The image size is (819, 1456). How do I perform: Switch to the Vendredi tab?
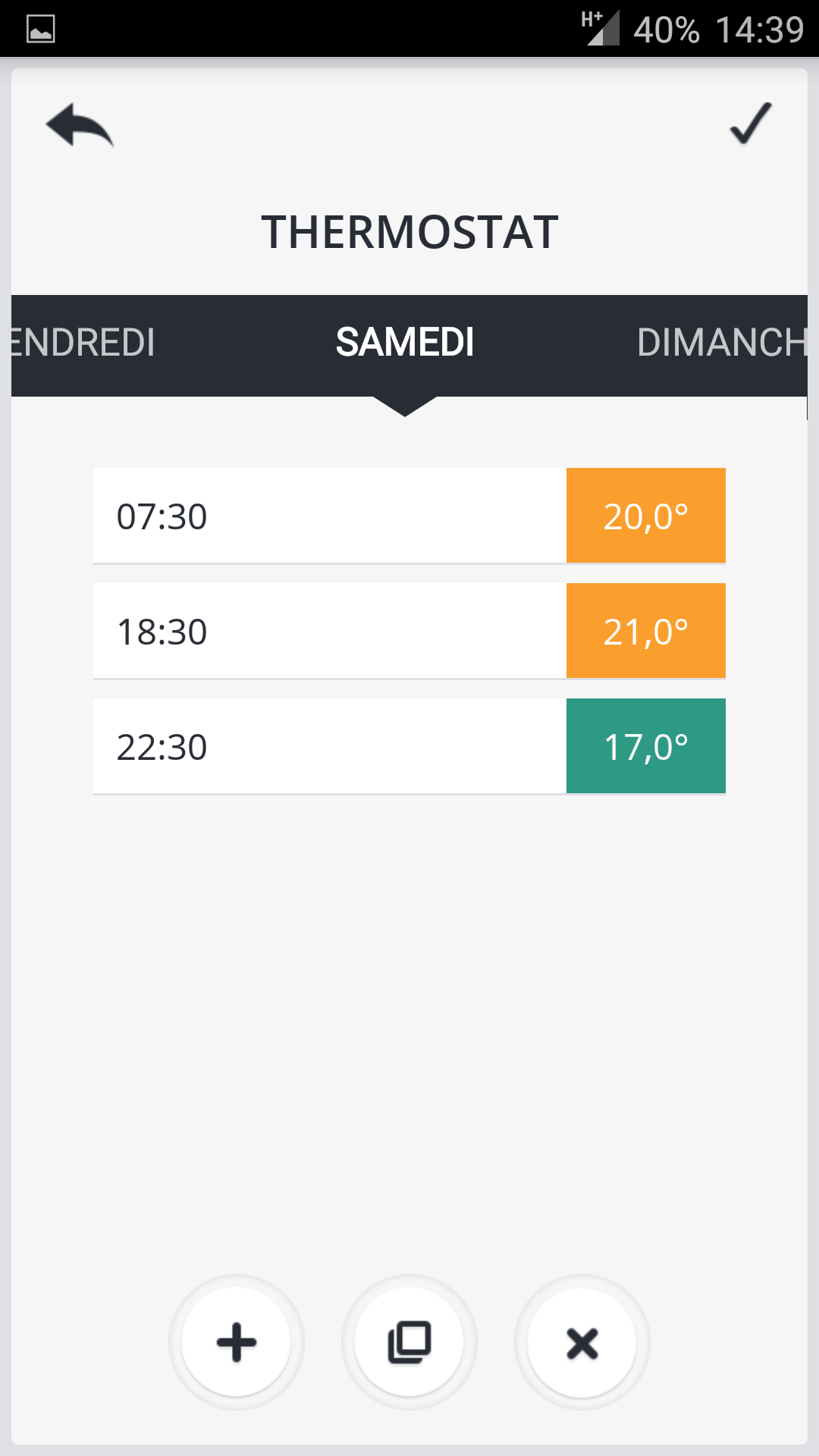[x=83, y=342]
